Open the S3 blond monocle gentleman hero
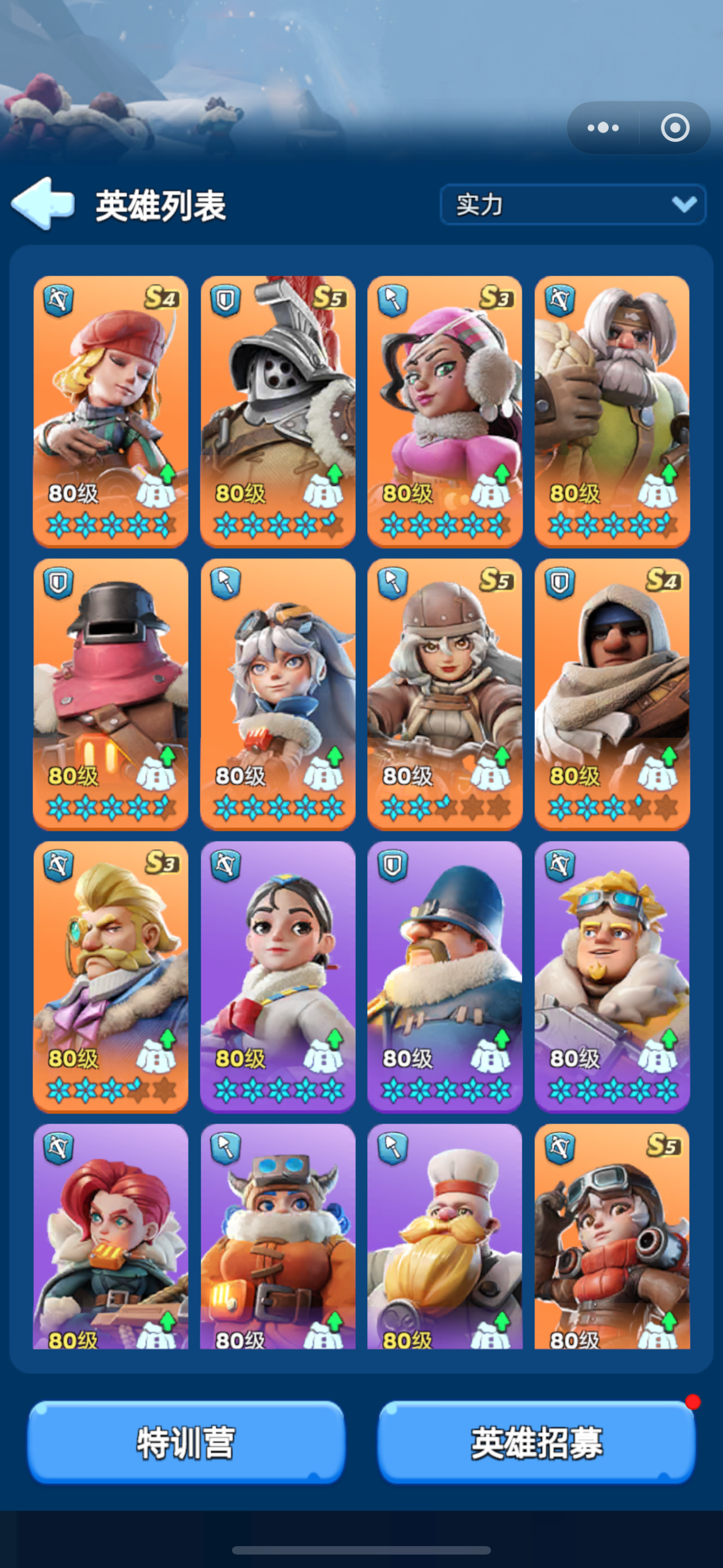This screenshot has height=1568, width=723. [111, 976]
